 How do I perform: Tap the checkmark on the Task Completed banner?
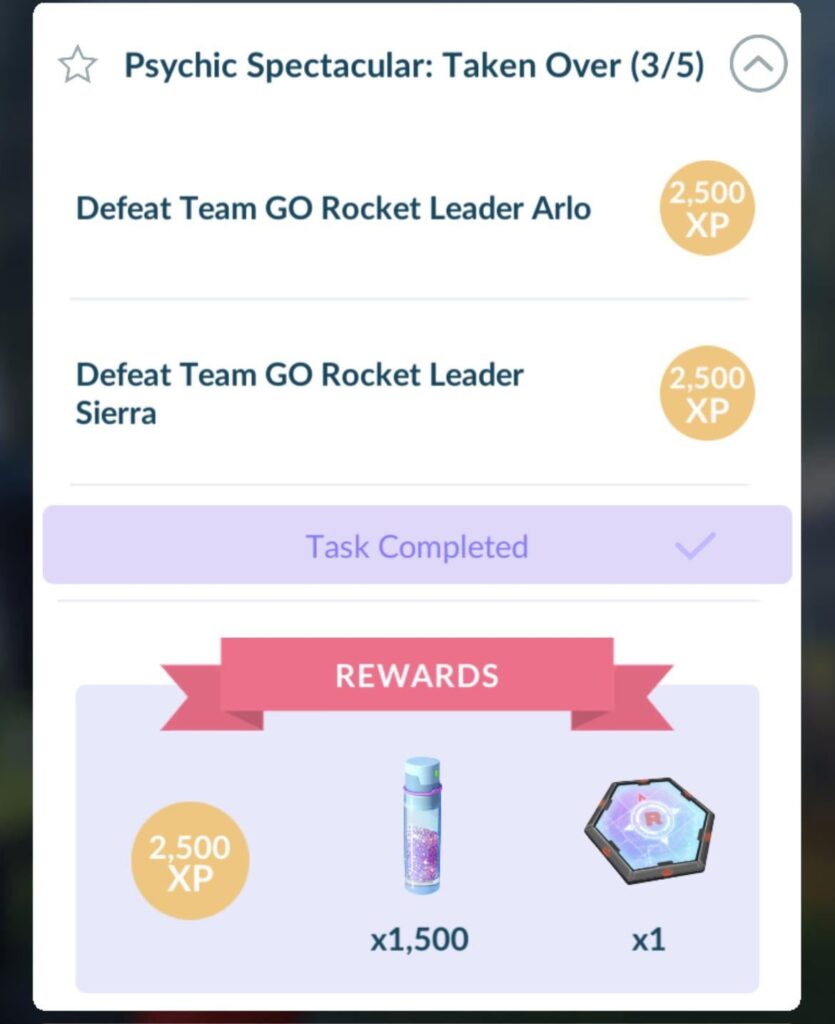(693, 545)
